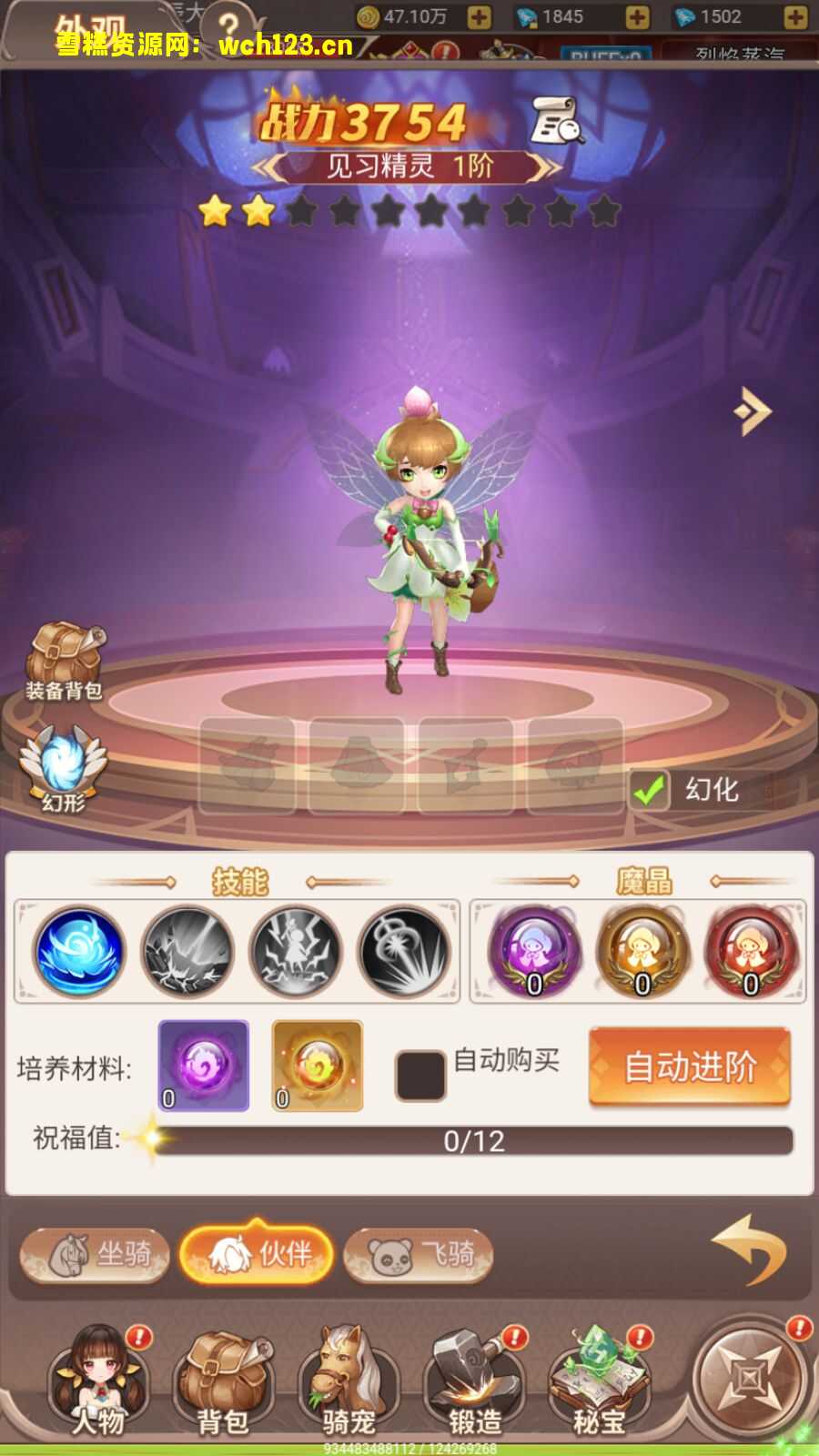Toggle the 自动购买 auto-buy checkbox

point(420,1076)
